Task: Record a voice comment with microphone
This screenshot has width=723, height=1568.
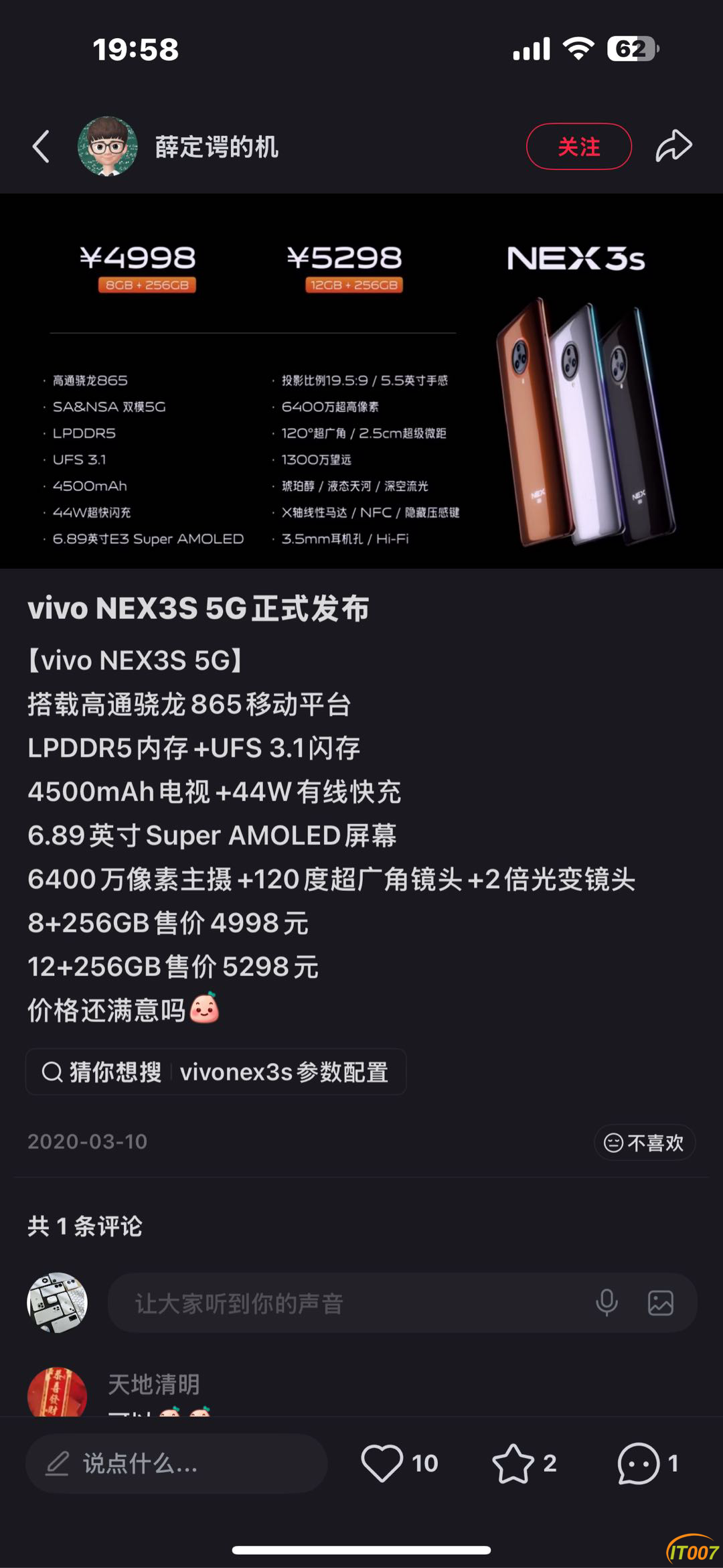Action: [x=607, y=1303]
